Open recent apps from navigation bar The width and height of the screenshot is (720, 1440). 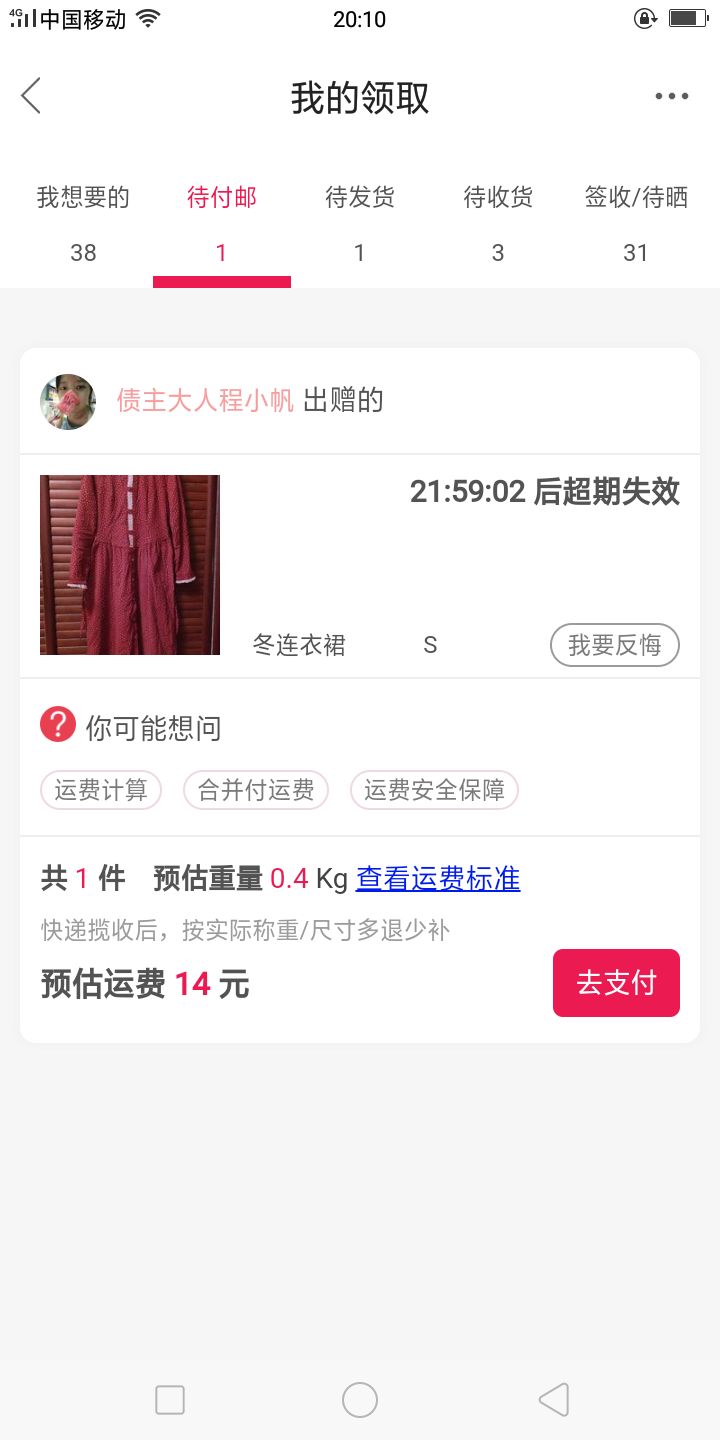(x=170, y=1400)
